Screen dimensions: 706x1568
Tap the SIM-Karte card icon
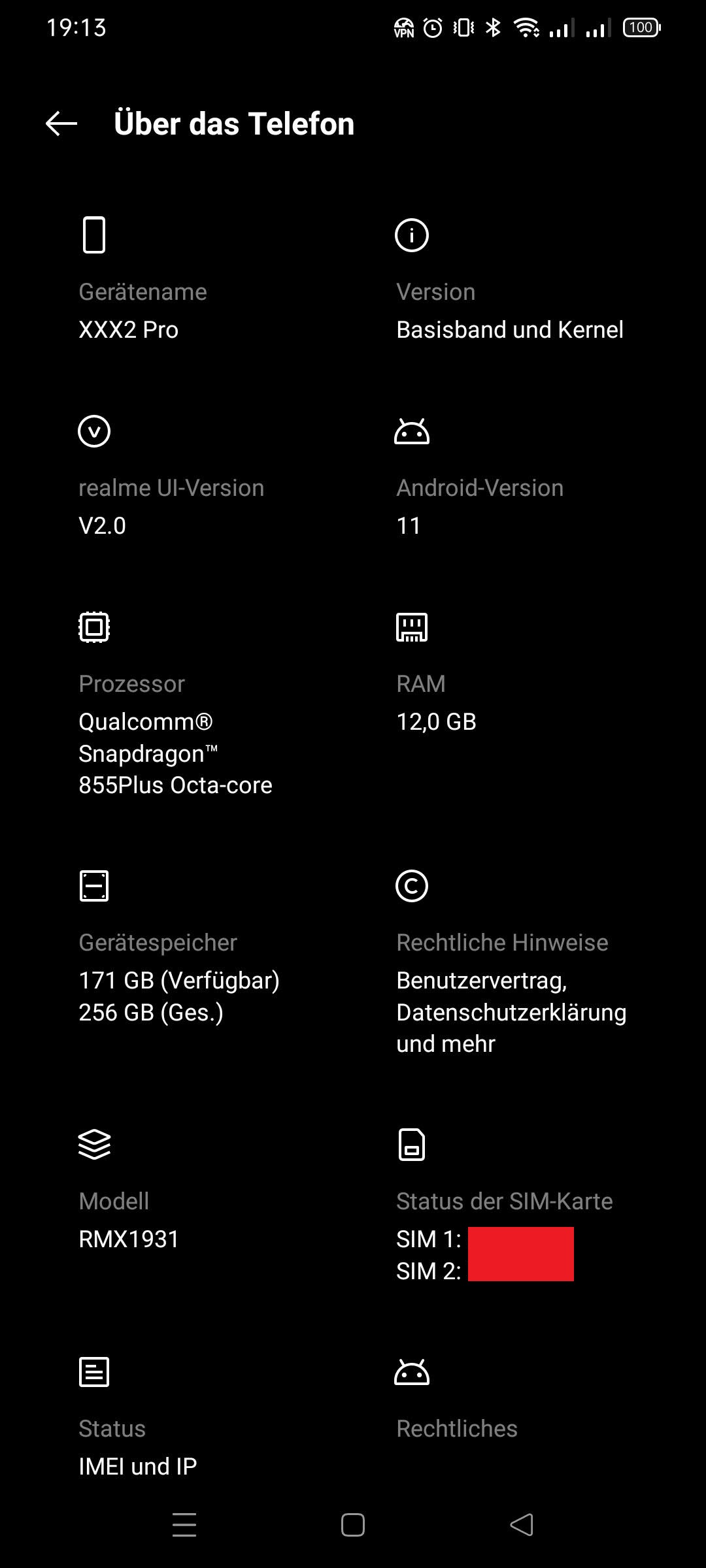click(412, 1144)
